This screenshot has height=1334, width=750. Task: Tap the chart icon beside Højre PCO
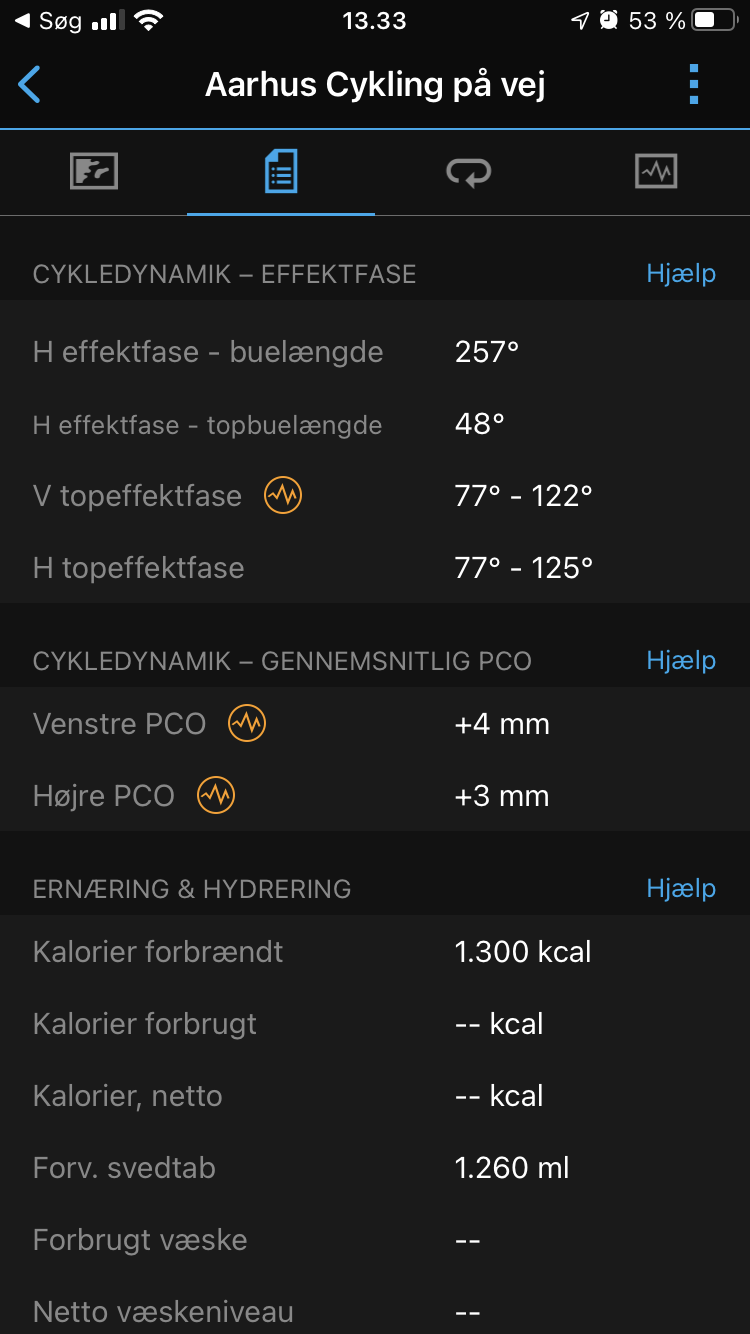click(x=216, y=795)
